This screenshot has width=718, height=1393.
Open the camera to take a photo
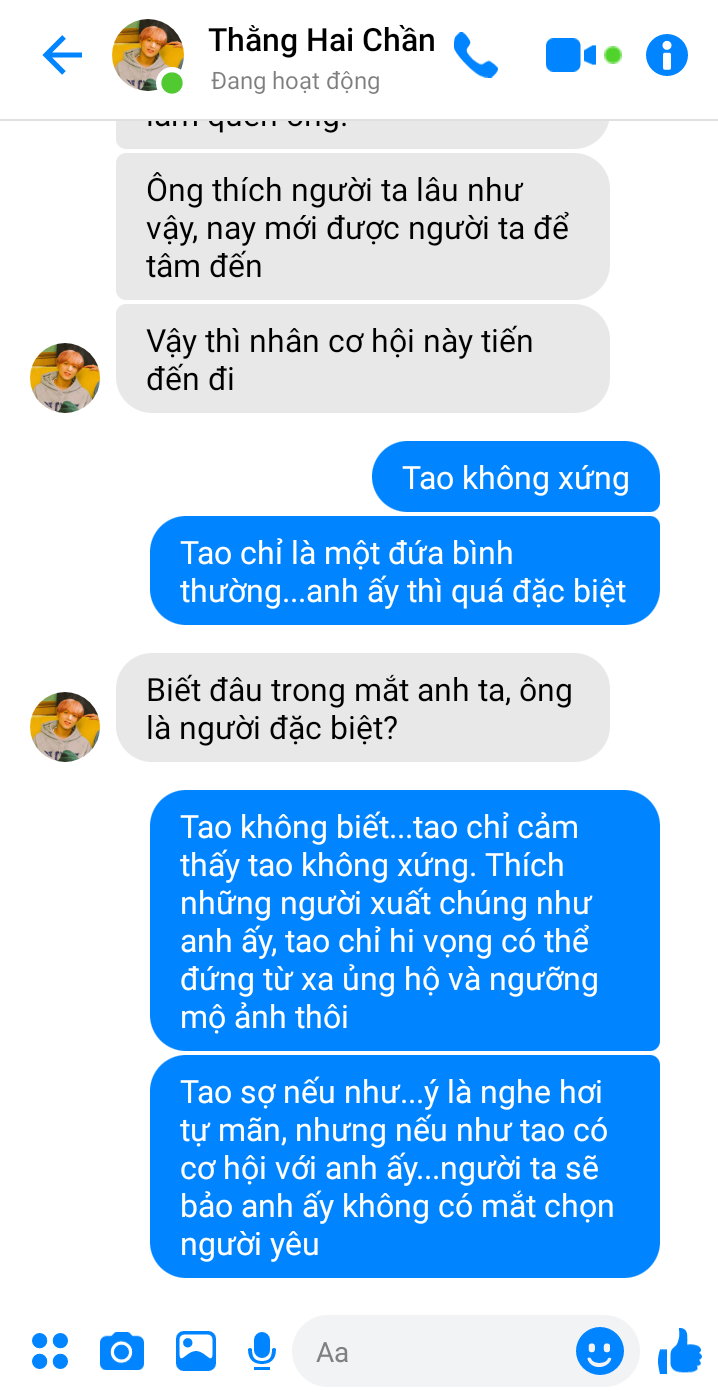click(122, 1351)
